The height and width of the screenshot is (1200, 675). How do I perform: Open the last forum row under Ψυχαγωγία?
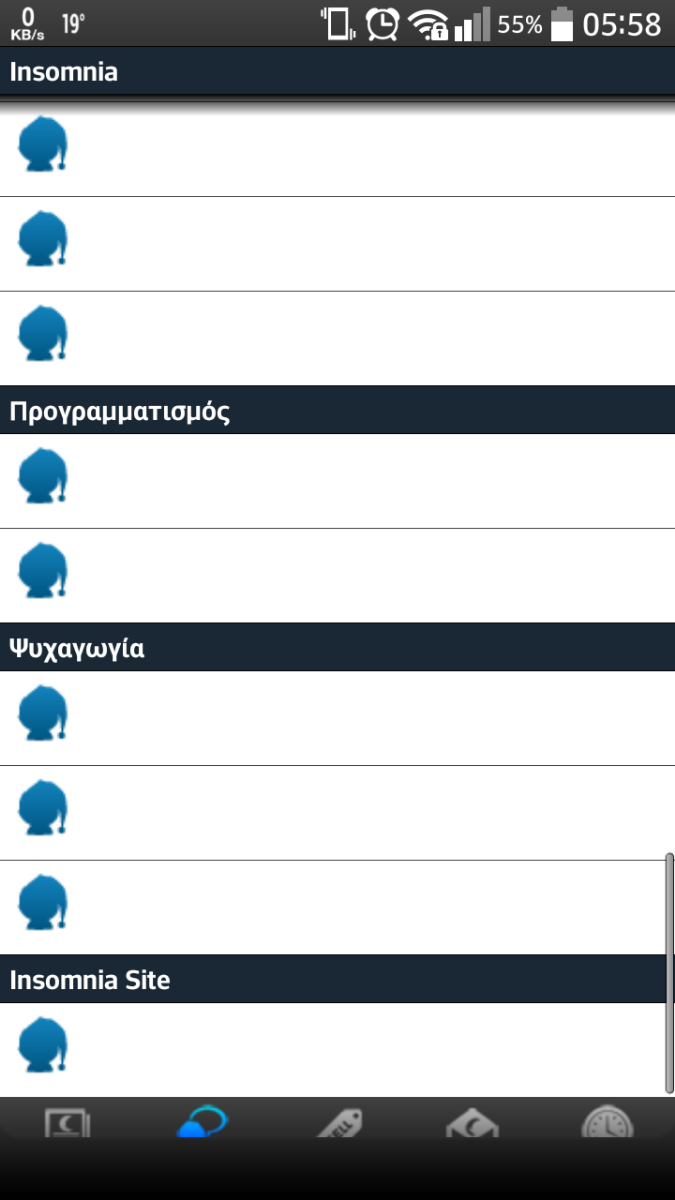tap(337, 907)
